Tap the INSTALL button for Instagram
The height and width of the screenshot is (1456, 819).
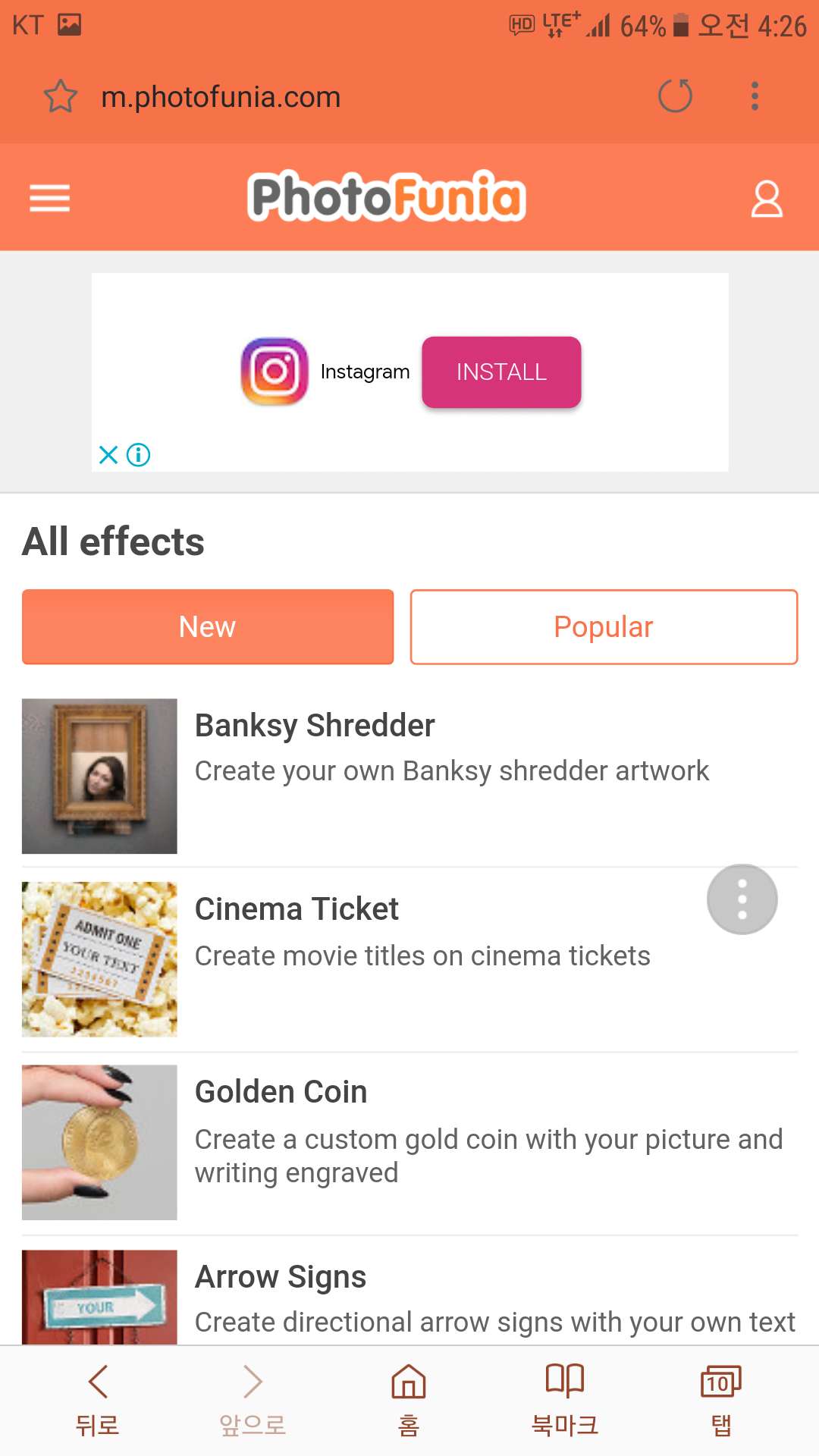point(500,372)
